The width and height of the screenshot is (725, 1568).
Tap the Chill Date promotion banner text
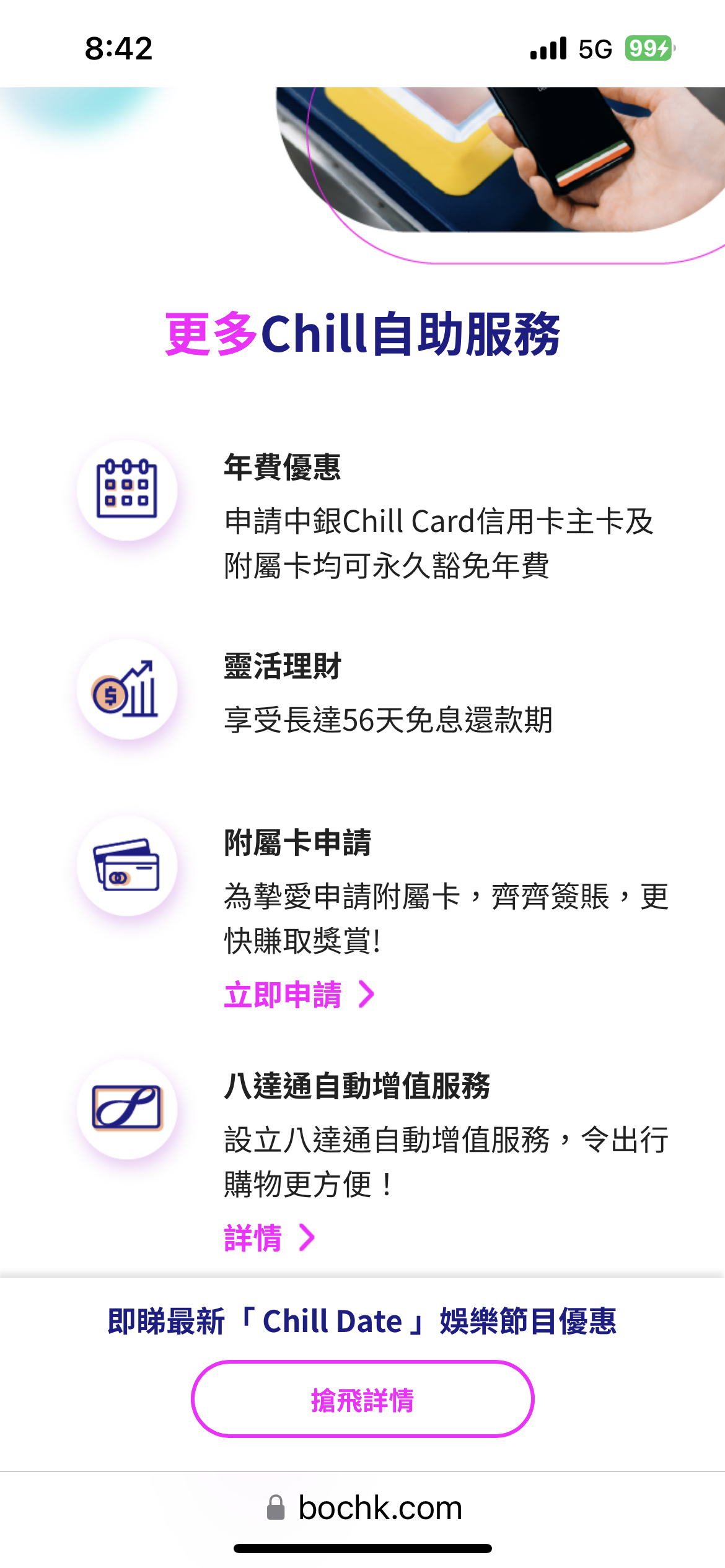pyautogui.click(x=362, y=1321)
